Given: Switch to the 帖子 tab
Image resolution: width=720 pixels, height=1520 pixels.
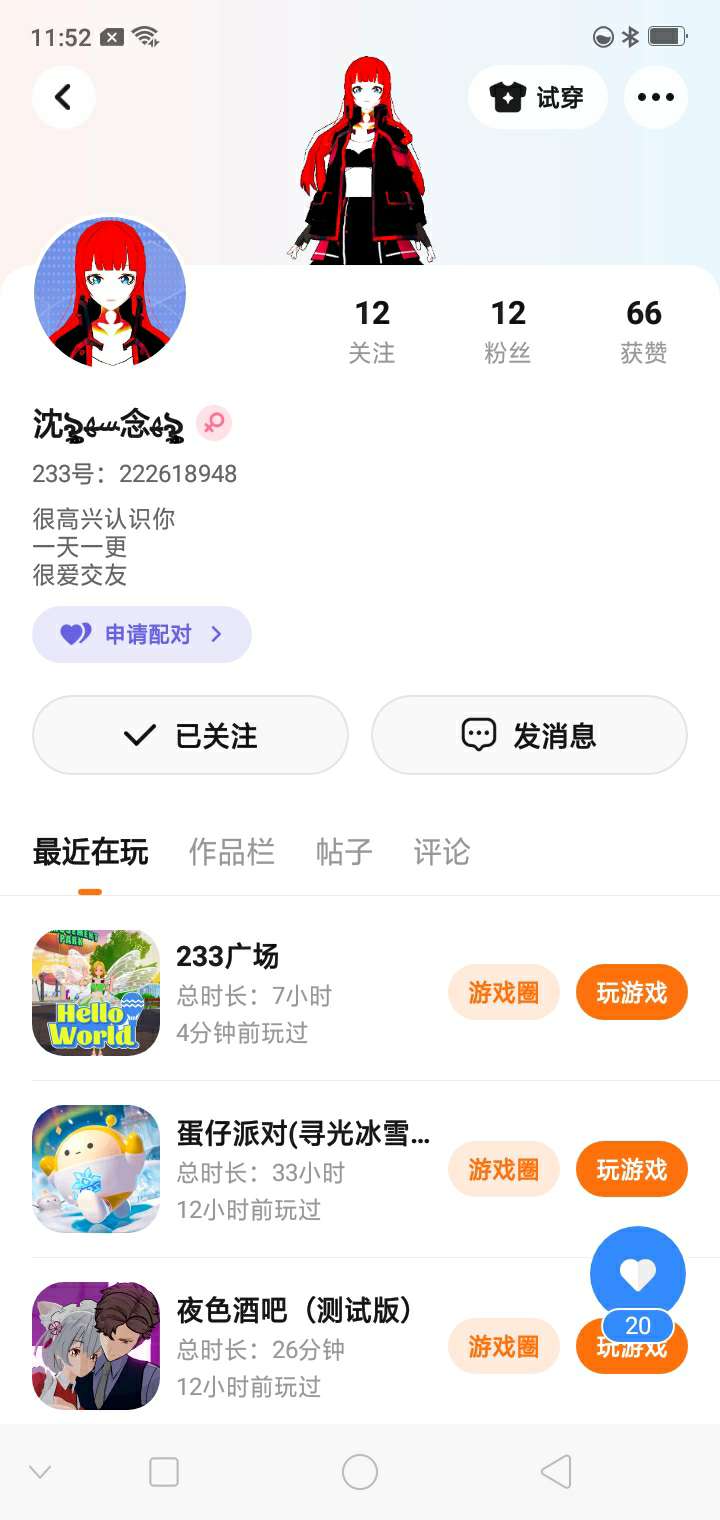Looking at the screenshot, I should click(344, 852).
